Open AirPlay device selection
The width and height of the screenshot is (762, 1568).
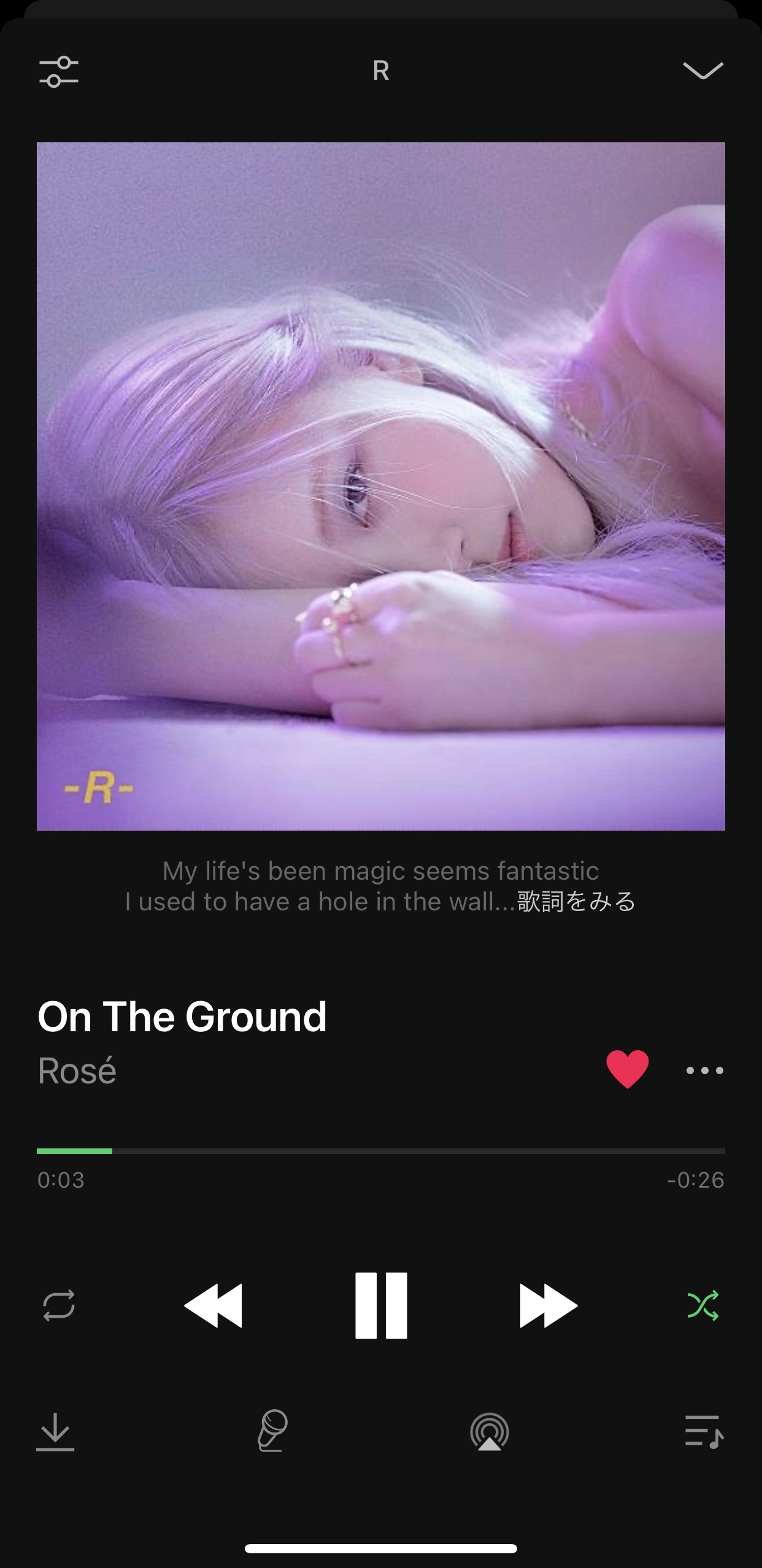point(489,1432)
